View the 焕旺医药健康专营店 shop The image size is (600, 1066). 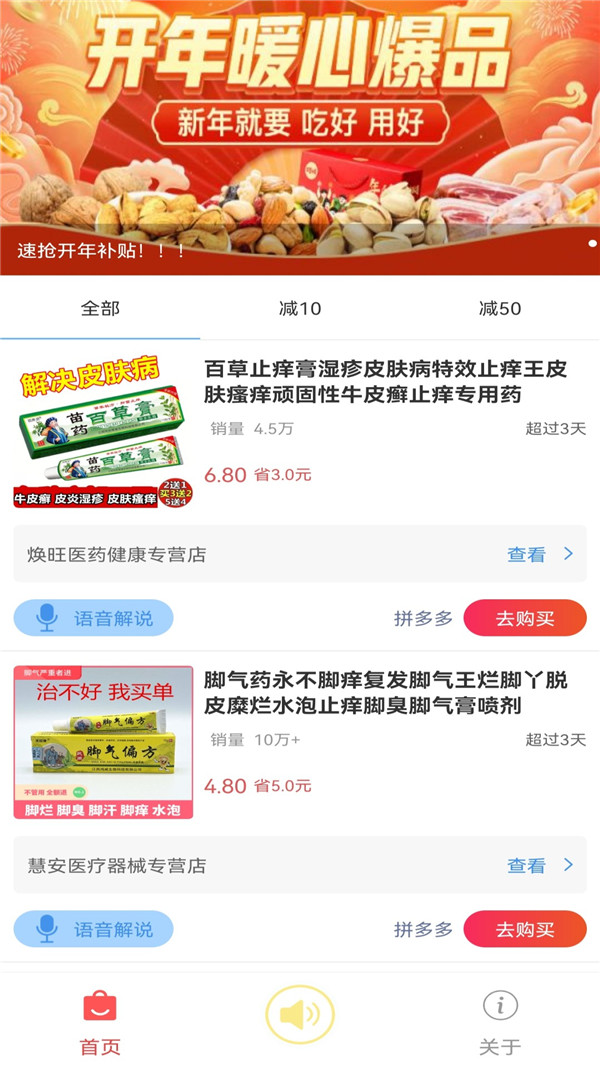pyautogui.click(x=300, y=554)
